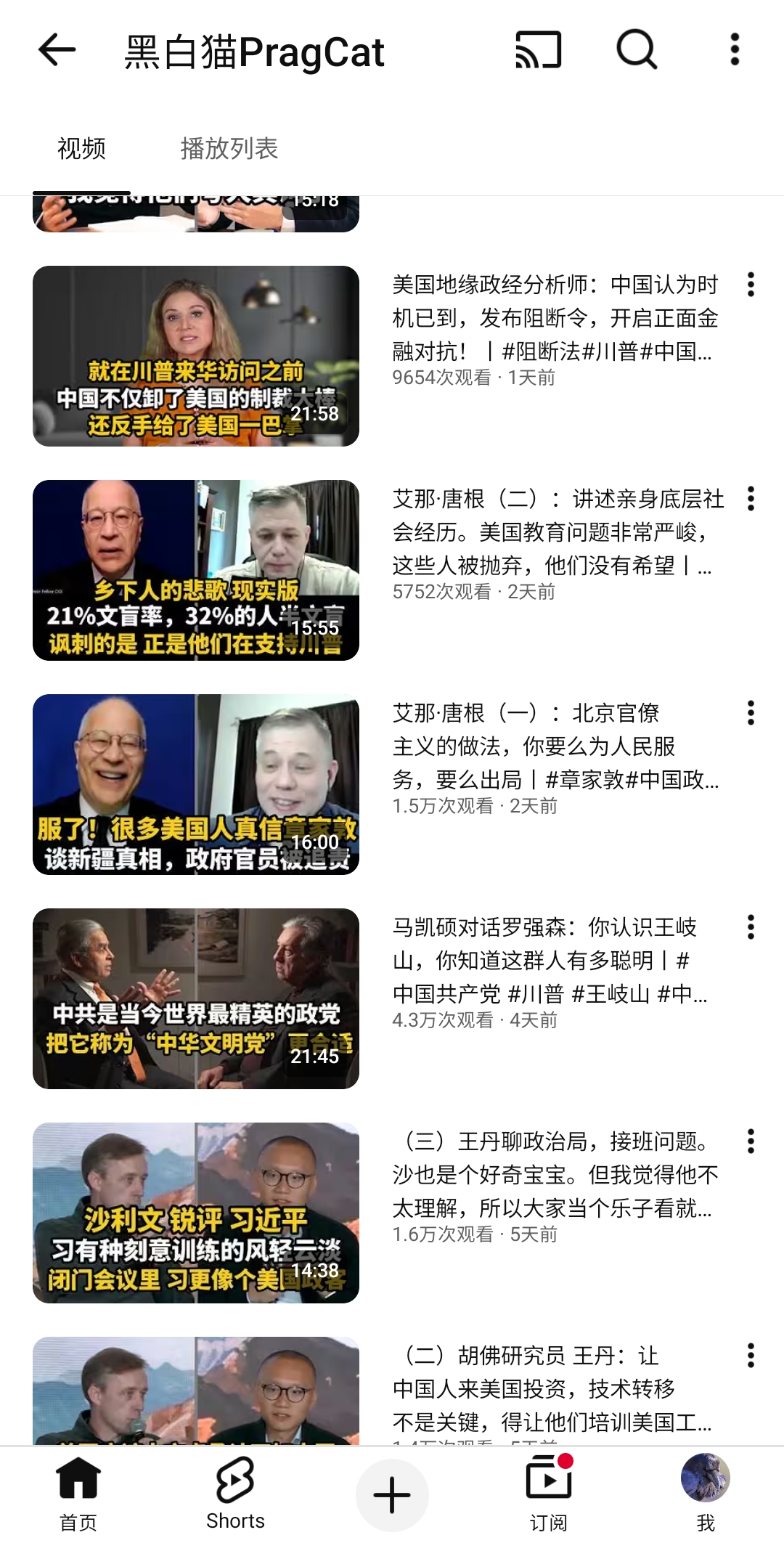Play the 21:58 video about 美国地缘政经分析师

[x=196, y=356]
